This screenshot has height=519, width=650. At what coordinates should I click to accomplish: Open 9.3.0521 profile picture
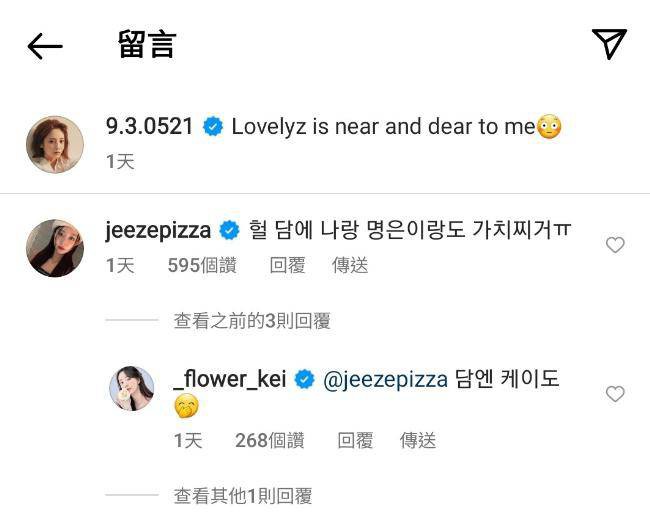(54, 144)
